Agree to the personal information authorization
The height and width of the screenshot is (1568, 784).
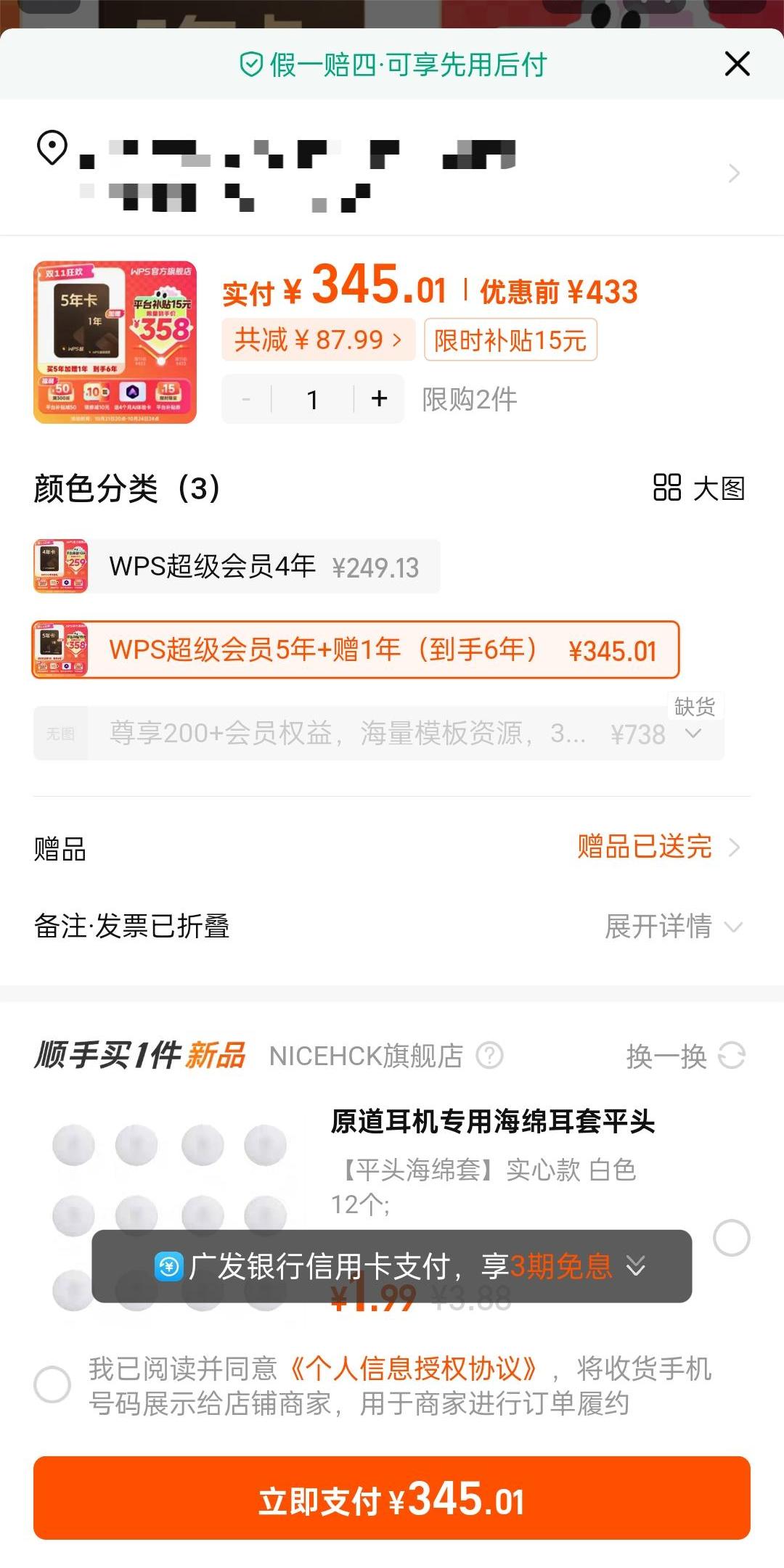click(x=52, y=1385)
